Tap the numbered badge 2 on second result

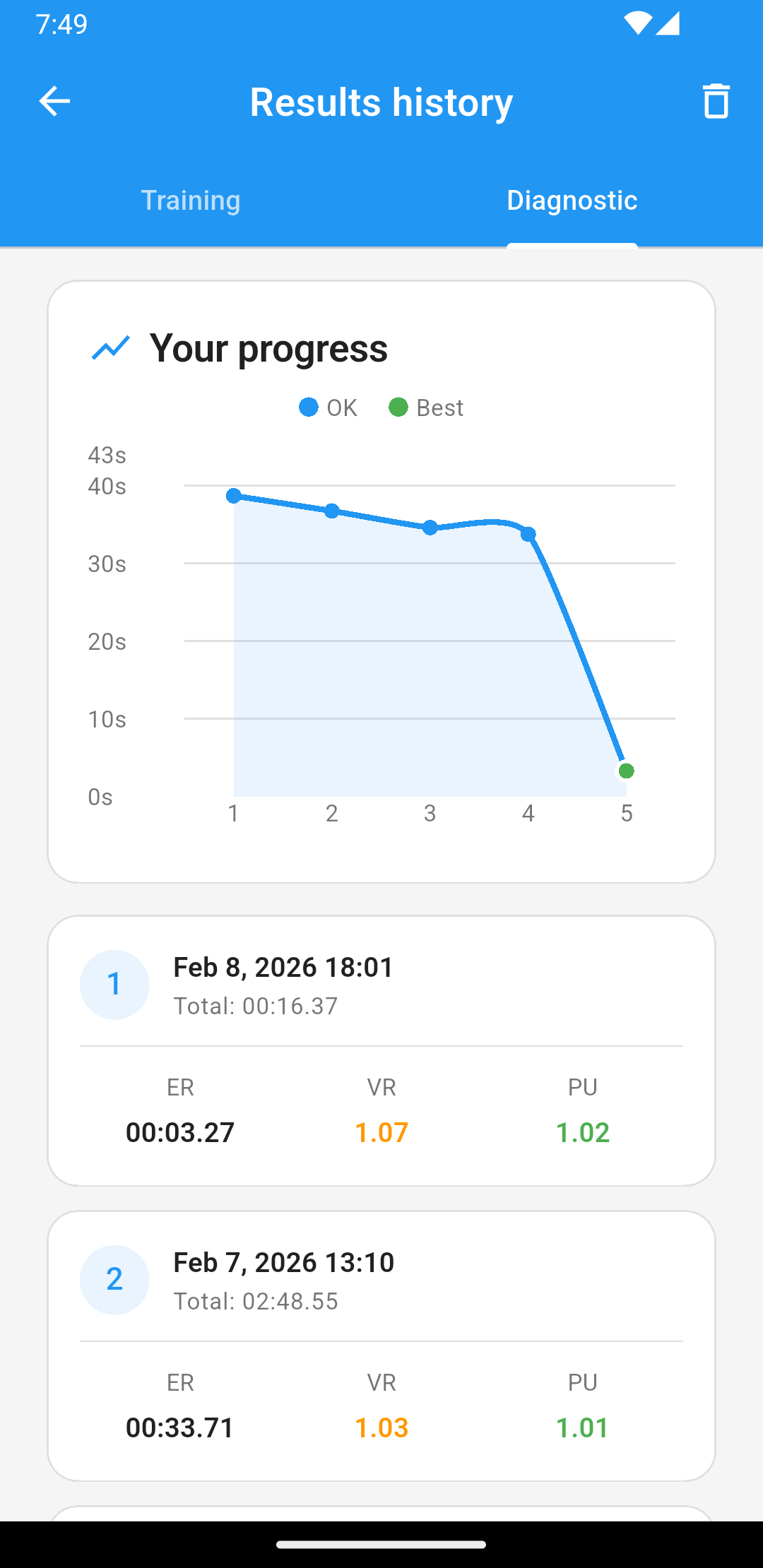click(115, 1280)
